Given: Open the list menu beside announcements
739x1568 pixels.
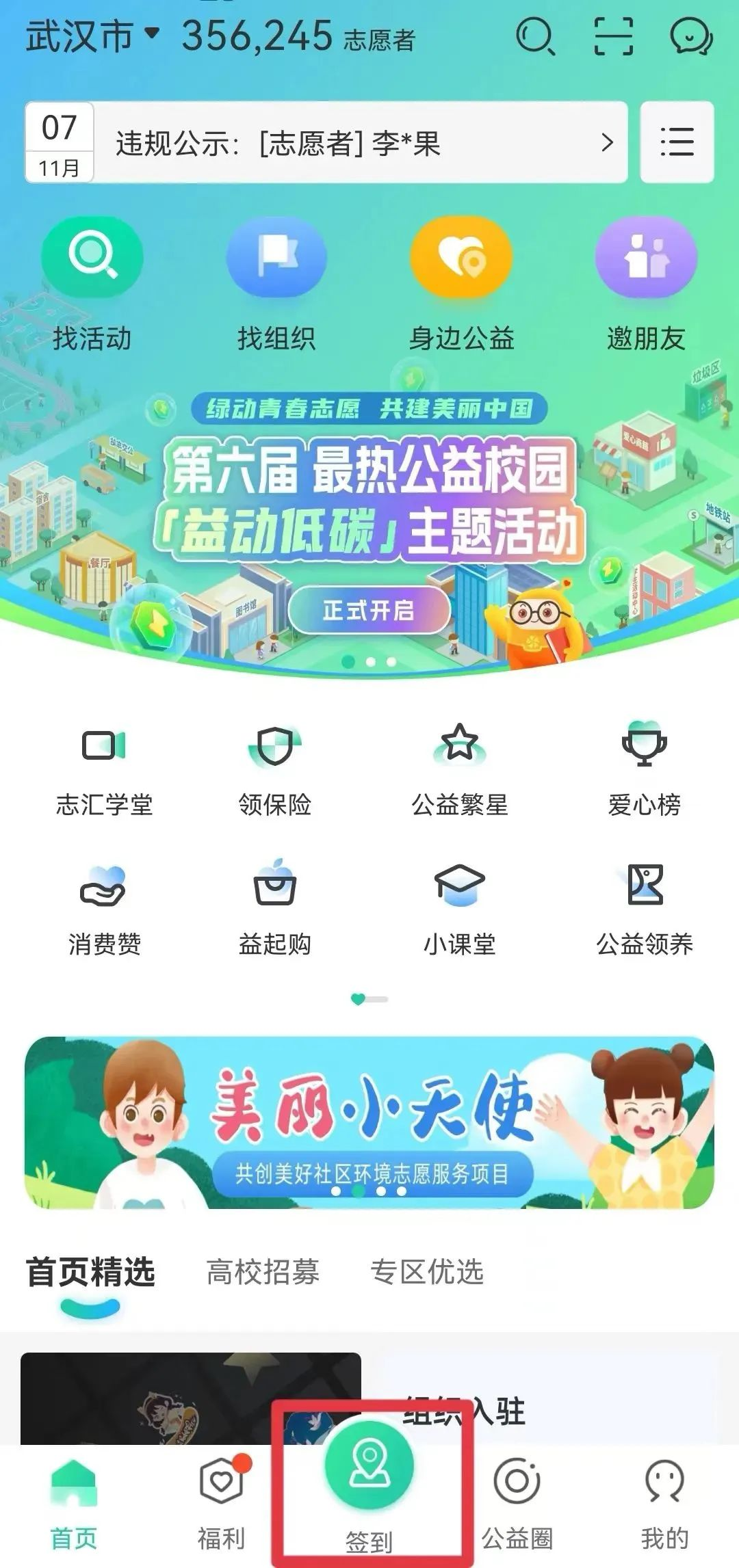Looking at the screenshot, I should point(677,142).
